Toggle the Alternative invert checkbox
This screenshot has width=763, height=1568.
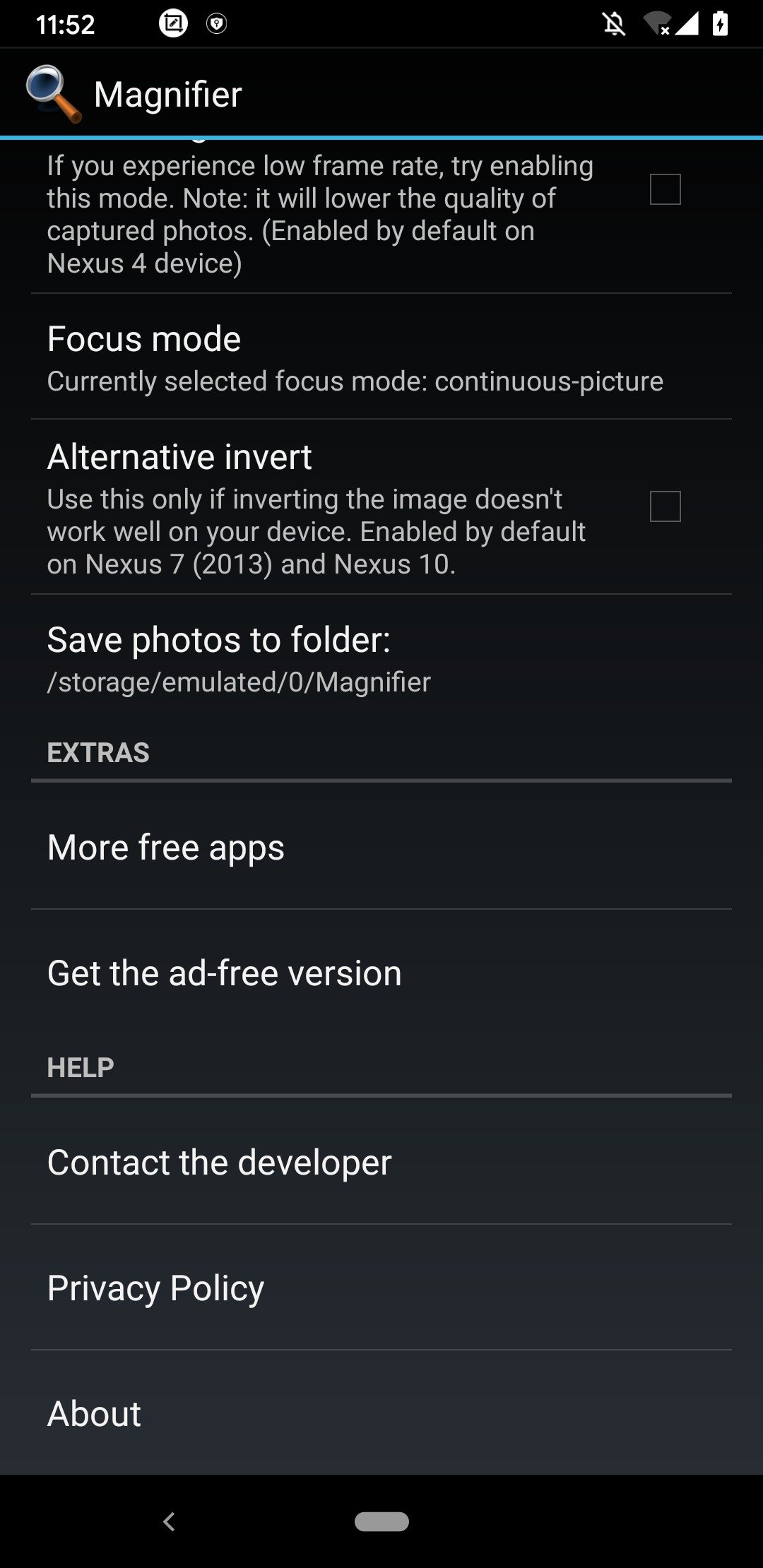tap(665, 506)
